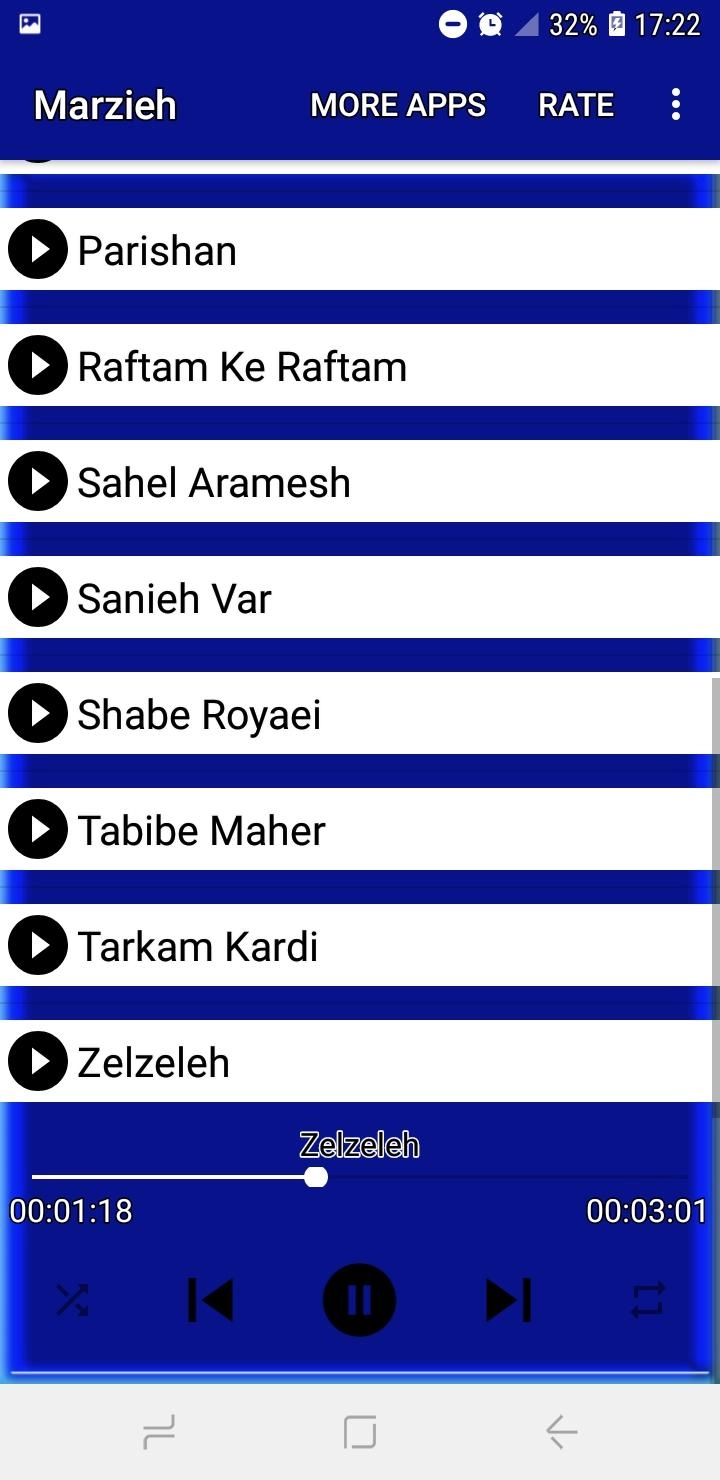Select Zelzeleh in the song list
The height and width of the screenshot is (1480, 720).
(360, 1062)
